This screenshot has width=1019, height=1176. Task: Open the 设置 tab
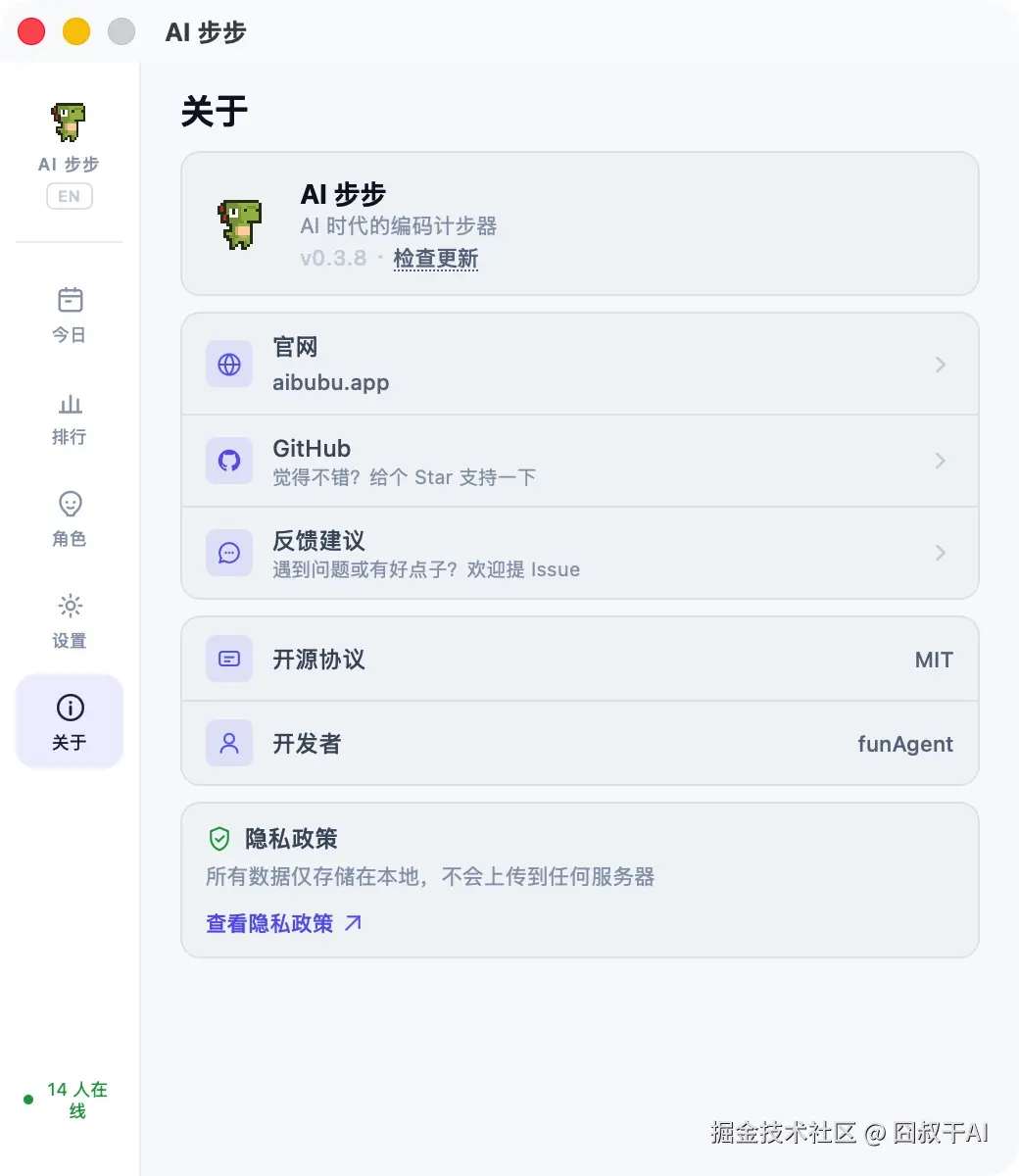click(70, 621)
